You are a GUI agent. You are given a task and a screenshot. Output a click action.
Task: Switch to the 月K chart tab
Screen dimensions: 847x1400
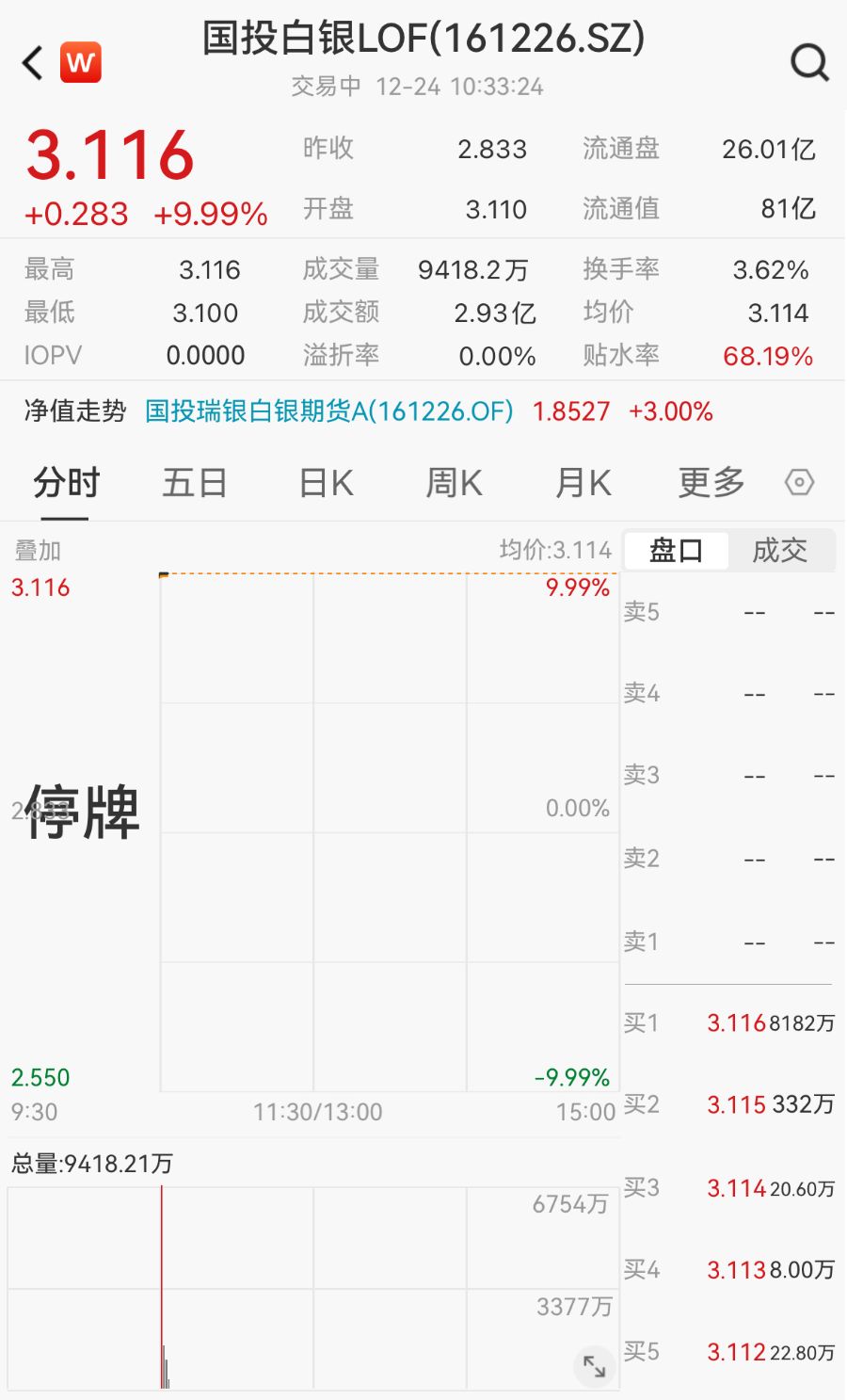[x=583, y=483]
